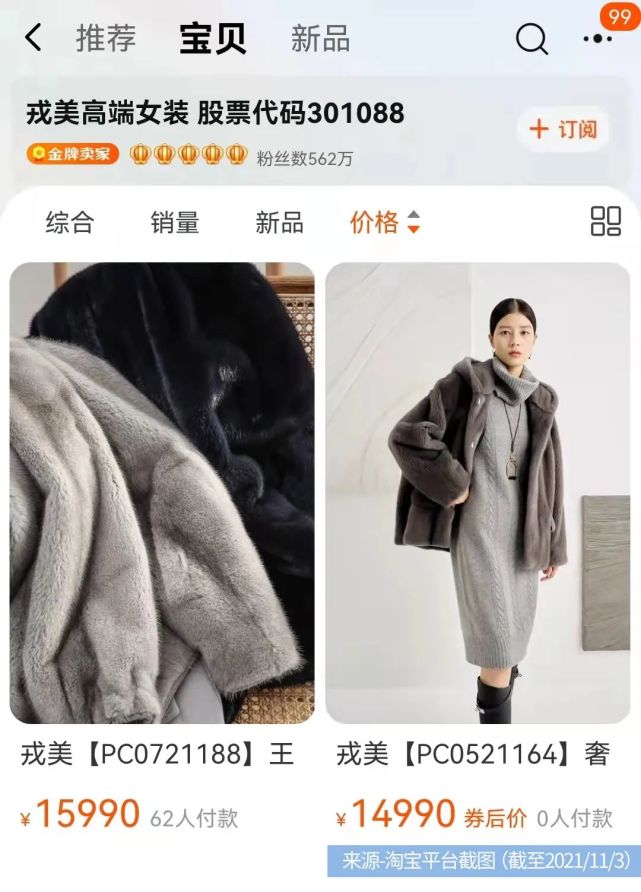Sort items by 新品 in filter row

click(x=279, y=222)
